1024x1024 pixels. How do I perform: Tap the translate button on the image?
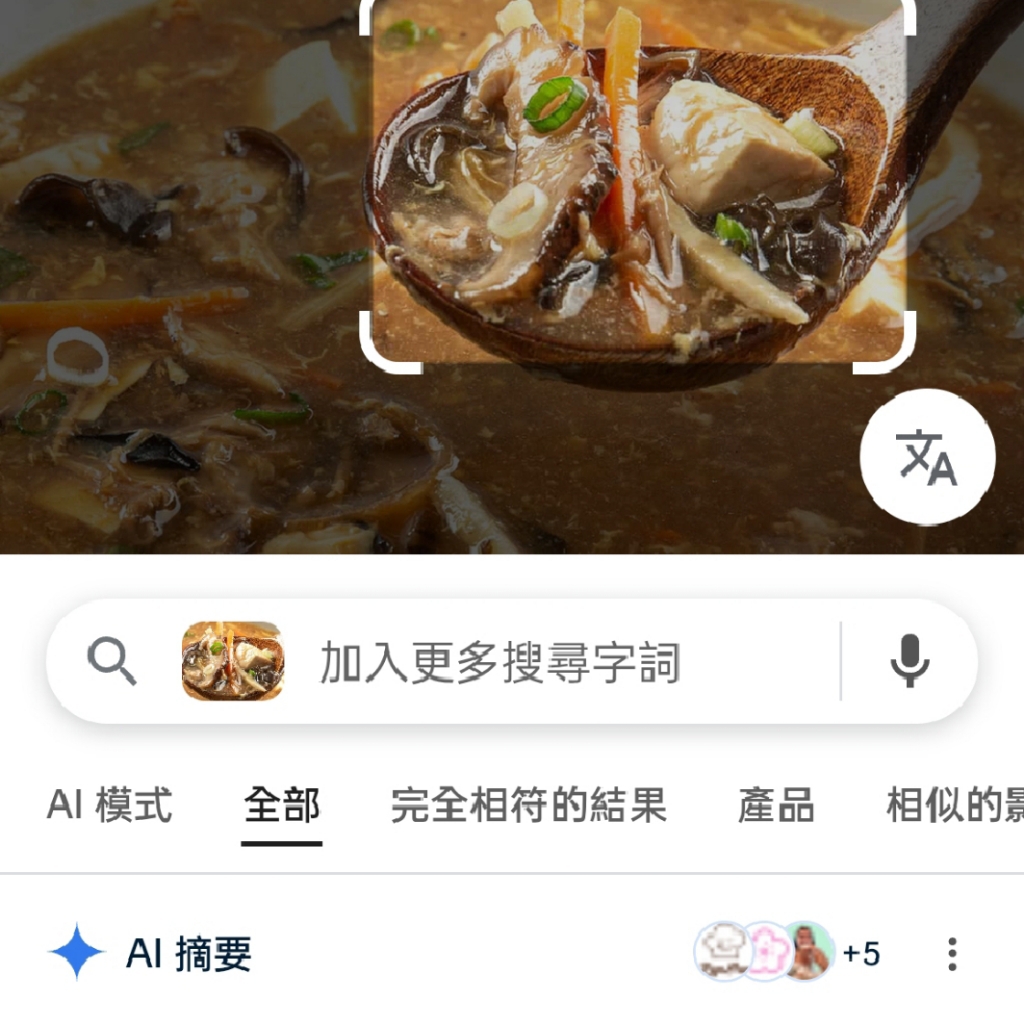coord(927,457)
